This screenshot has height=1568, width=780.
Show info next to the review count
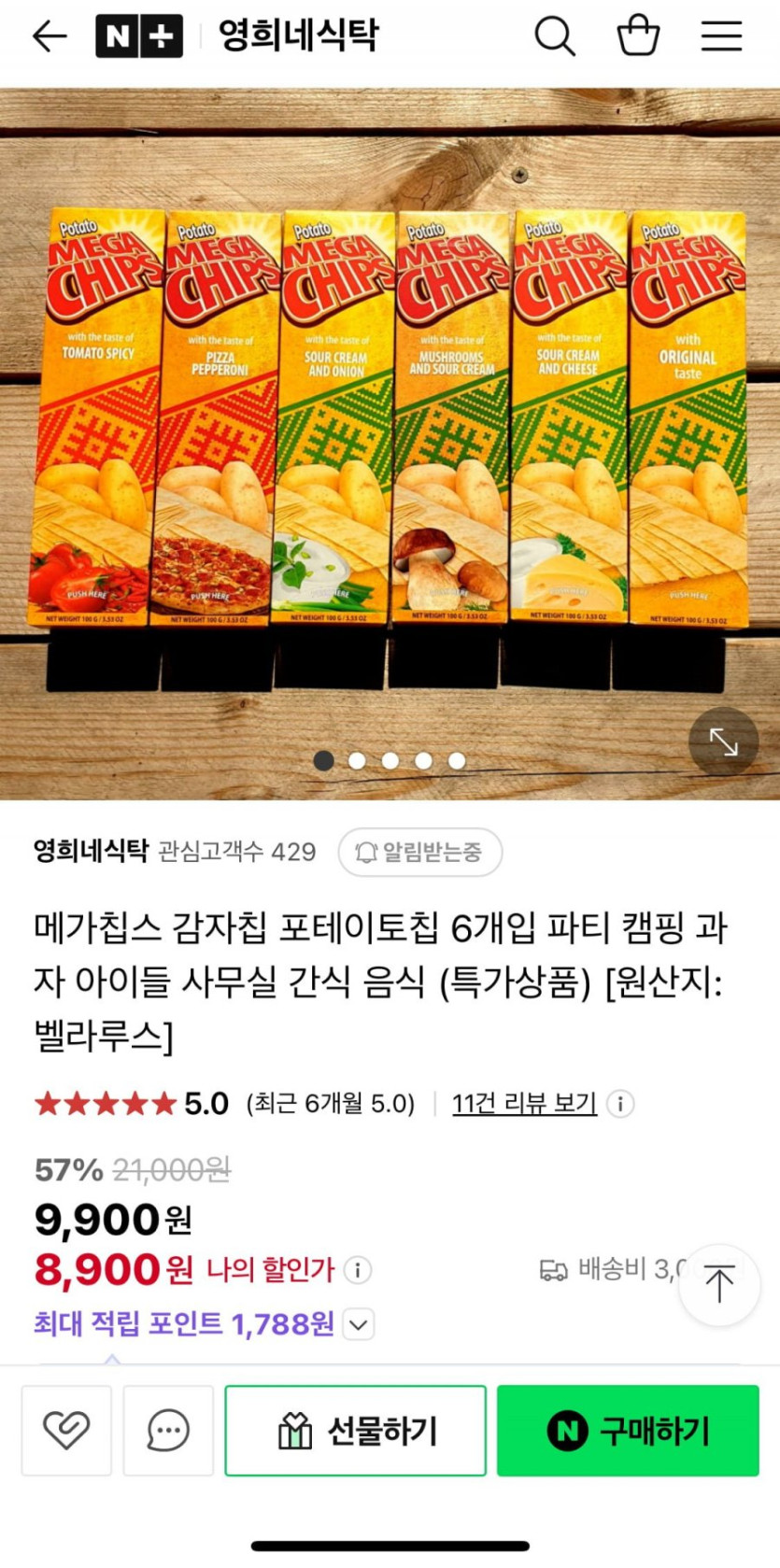click(620, 1104)
